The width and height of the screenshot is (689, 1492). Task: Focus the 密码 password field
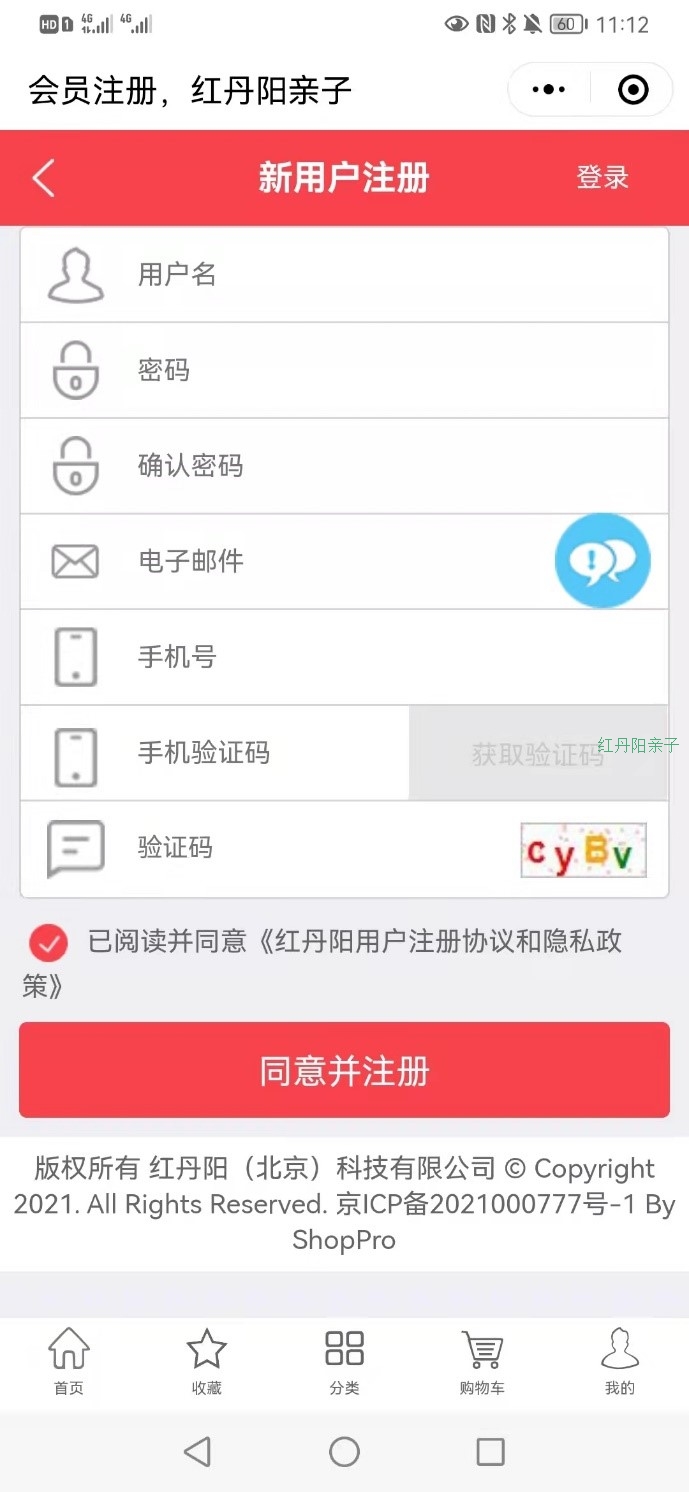click(x=344, y=370)
